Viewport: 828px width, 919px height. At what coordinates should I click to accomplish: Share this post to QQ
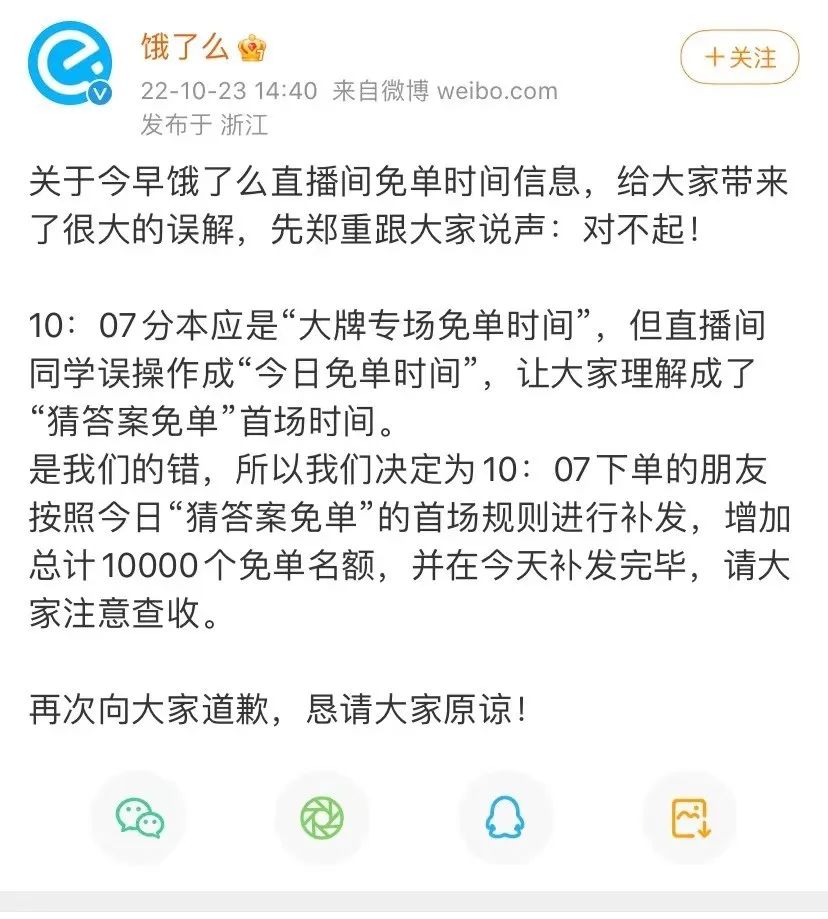pyautogui.click(x=505, y=818)
